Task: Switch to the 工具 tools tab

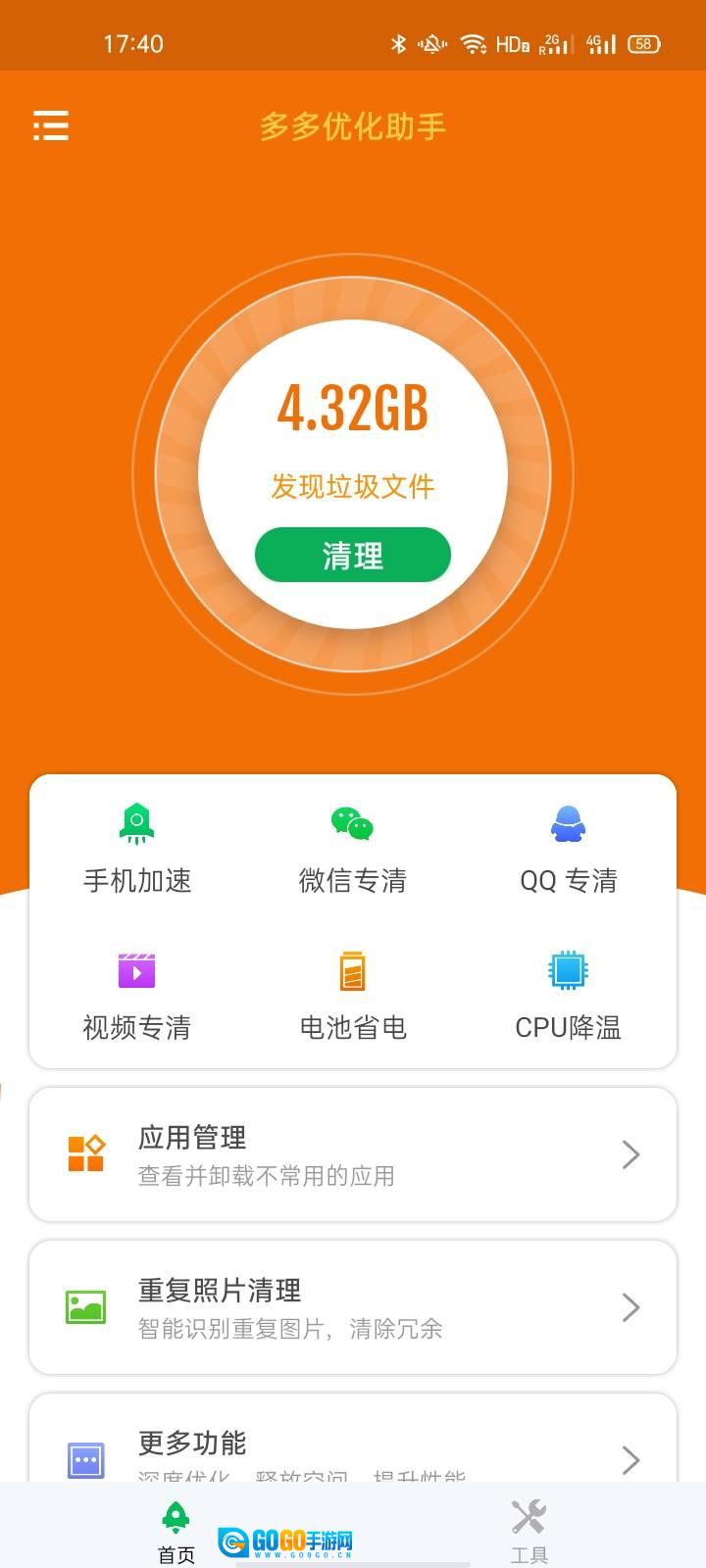Action: click(x=529, y=1531)
